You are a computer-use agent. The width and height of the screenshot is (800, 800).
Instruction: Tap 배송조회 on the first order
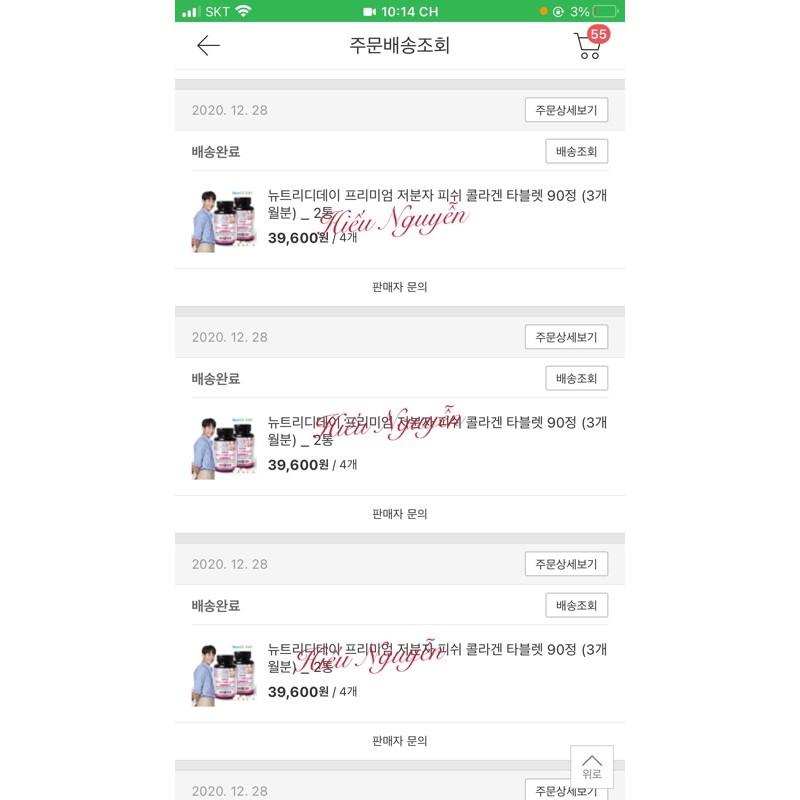click(x=576, y=152)
